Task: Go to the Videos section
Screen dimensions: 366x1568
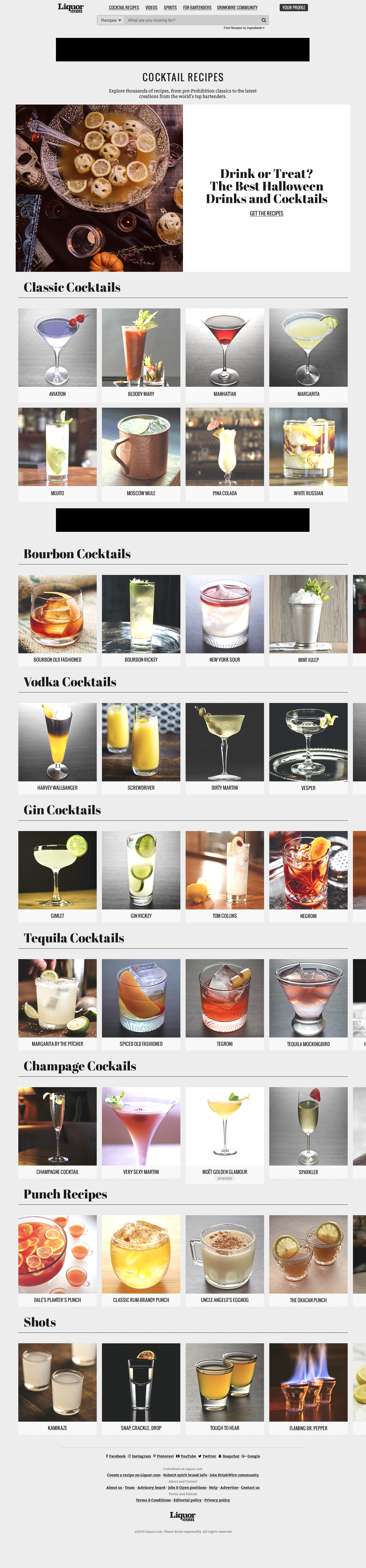Action: [151, 8]
